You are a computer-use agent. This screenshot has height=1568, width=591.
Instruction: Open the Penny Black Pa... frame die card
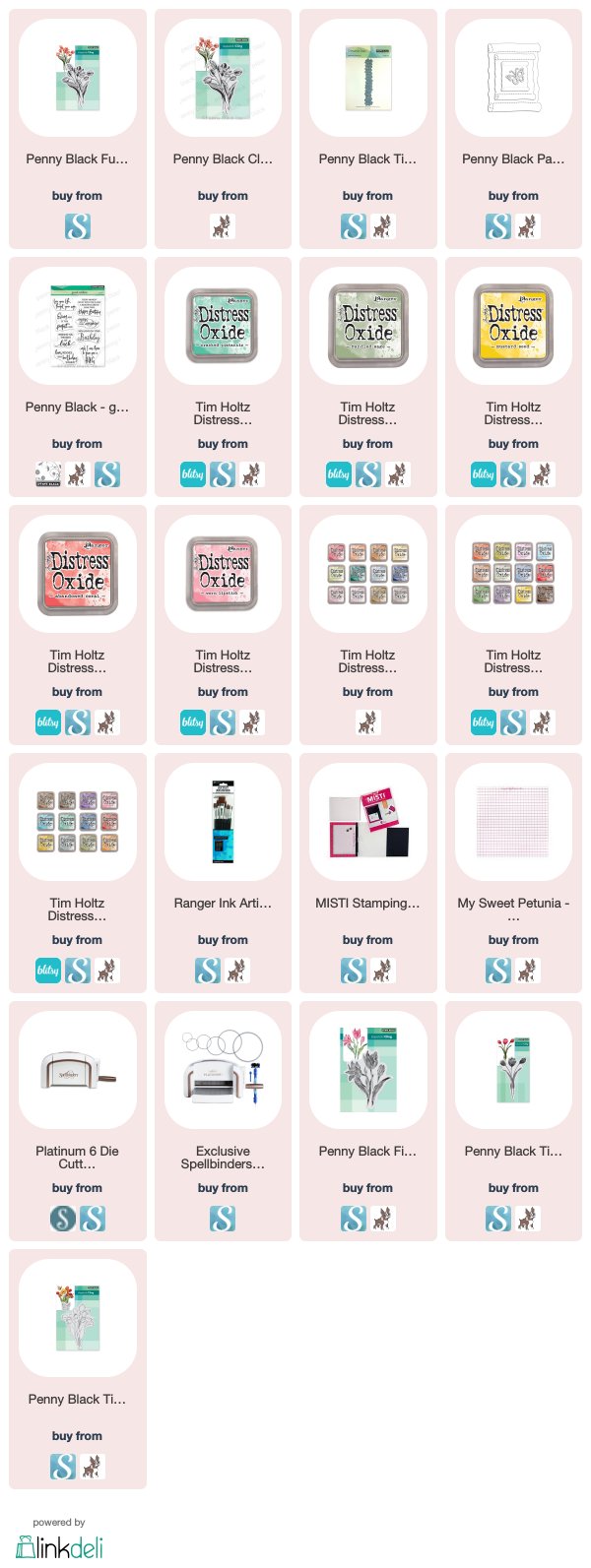point(512,79)
